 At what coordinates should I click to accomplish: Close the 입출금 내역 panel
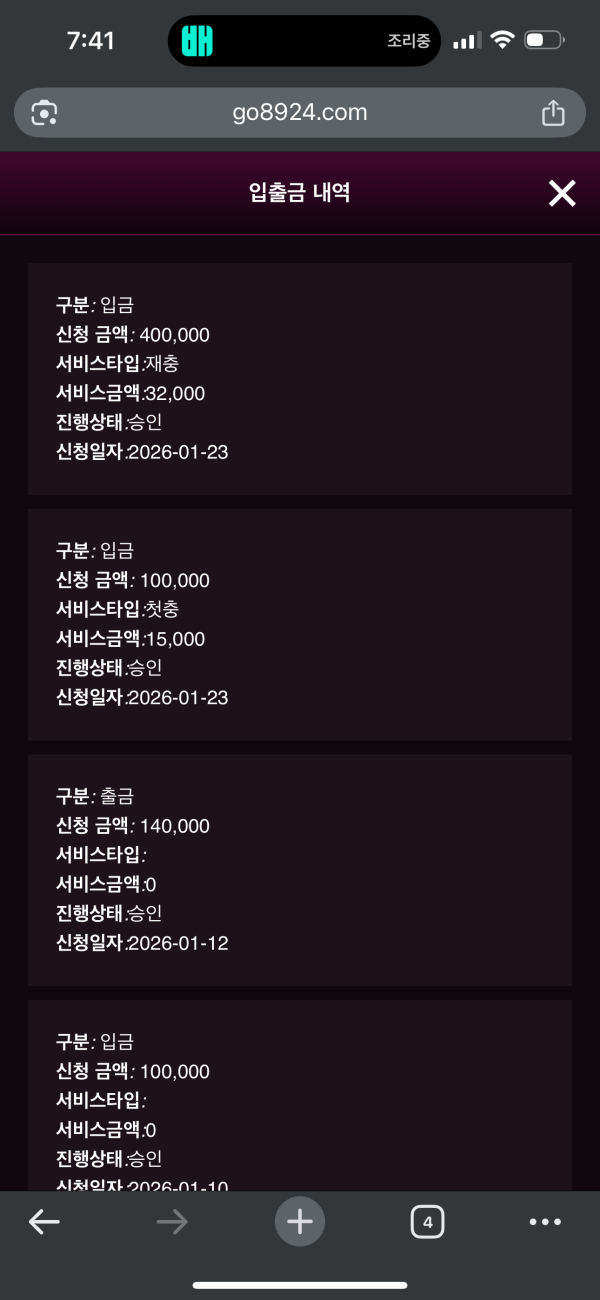point(562,193)
